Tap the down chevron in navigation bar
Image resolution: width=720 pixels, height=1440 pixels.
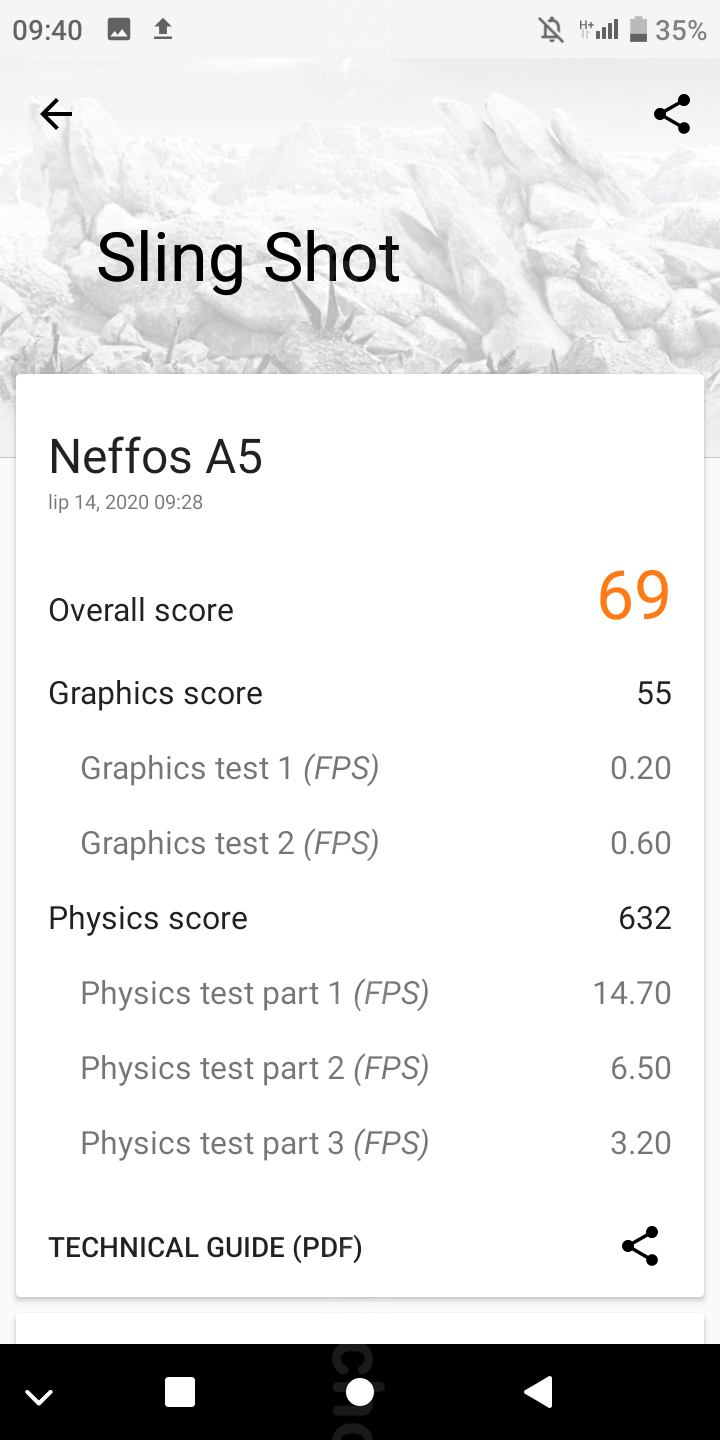tap(39, 1397)
